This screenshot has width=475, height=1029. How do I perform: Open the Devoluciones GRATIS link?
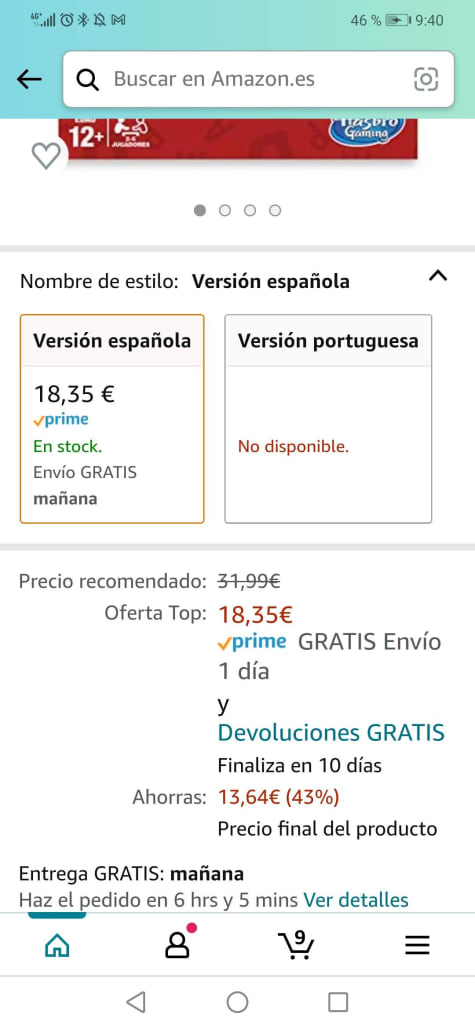click(x=331, y=732)
